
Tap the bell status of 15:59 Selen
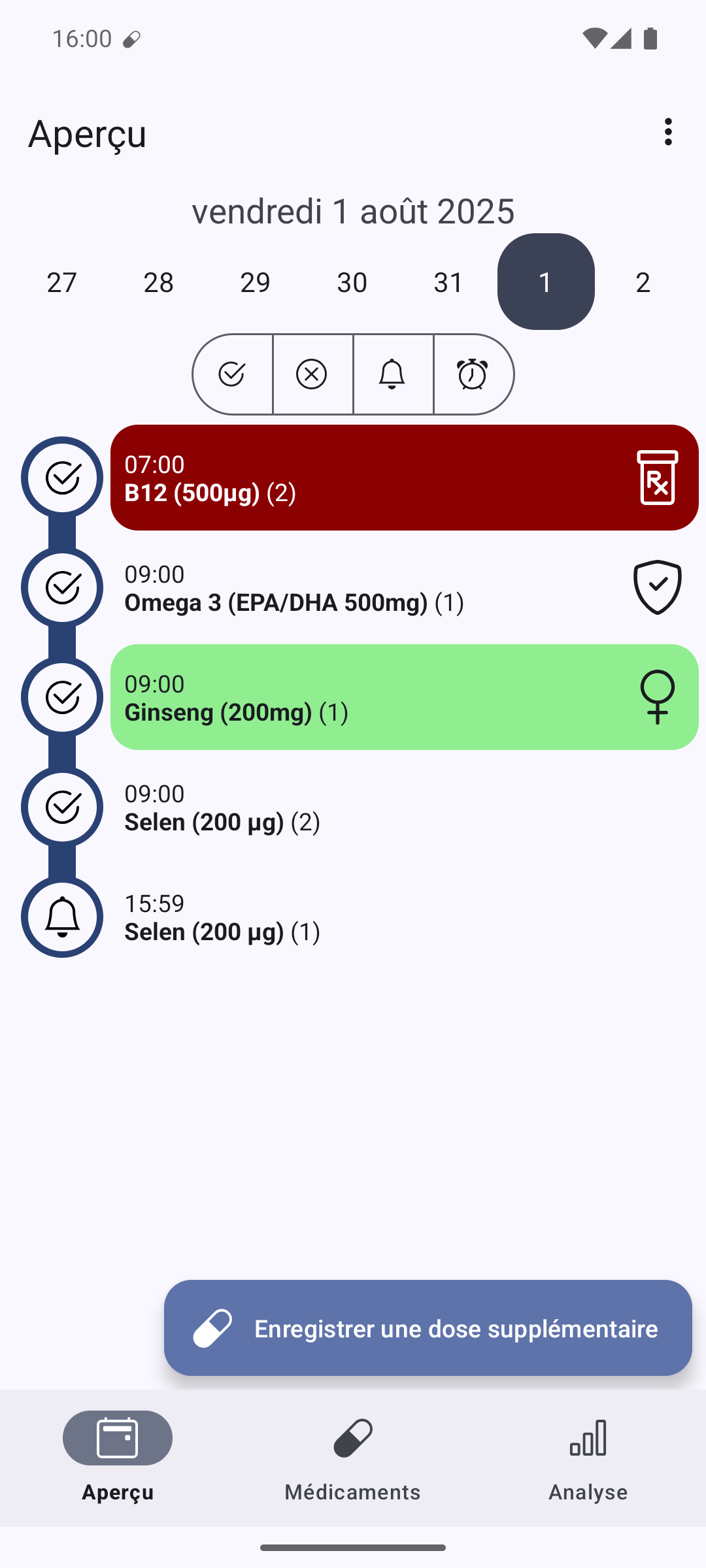tap(62, 917)
